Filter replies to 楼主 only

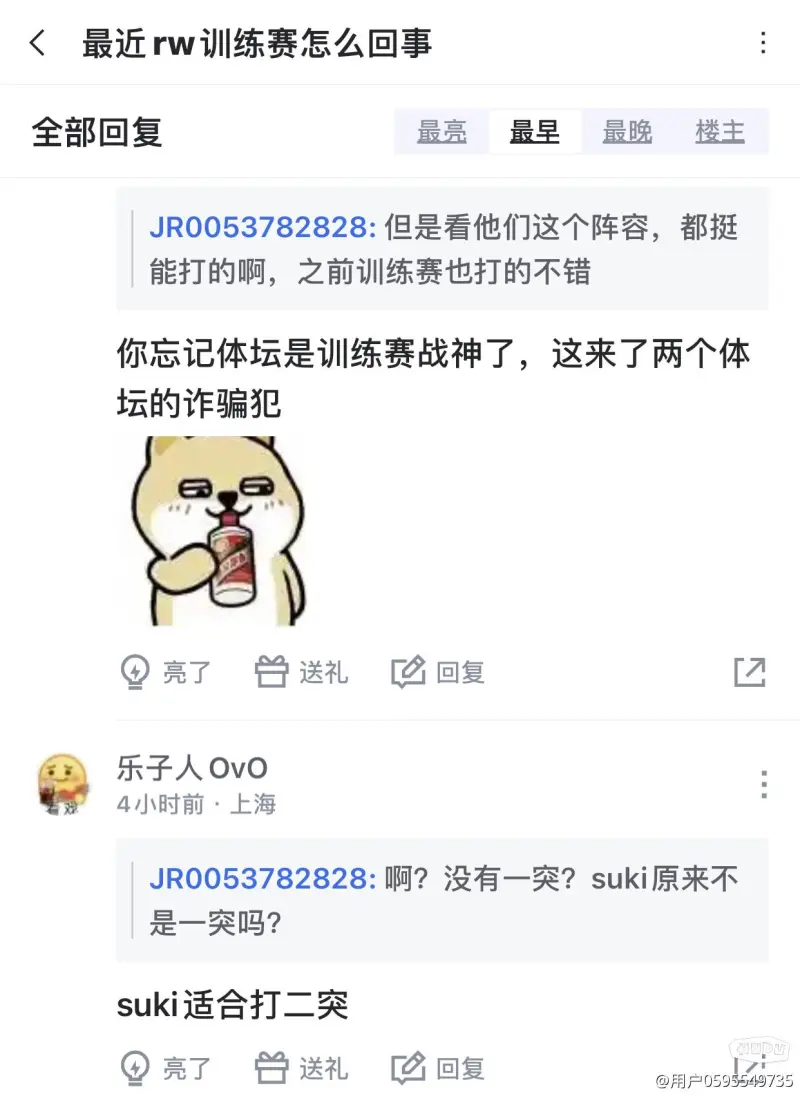[x=720, y=132]
